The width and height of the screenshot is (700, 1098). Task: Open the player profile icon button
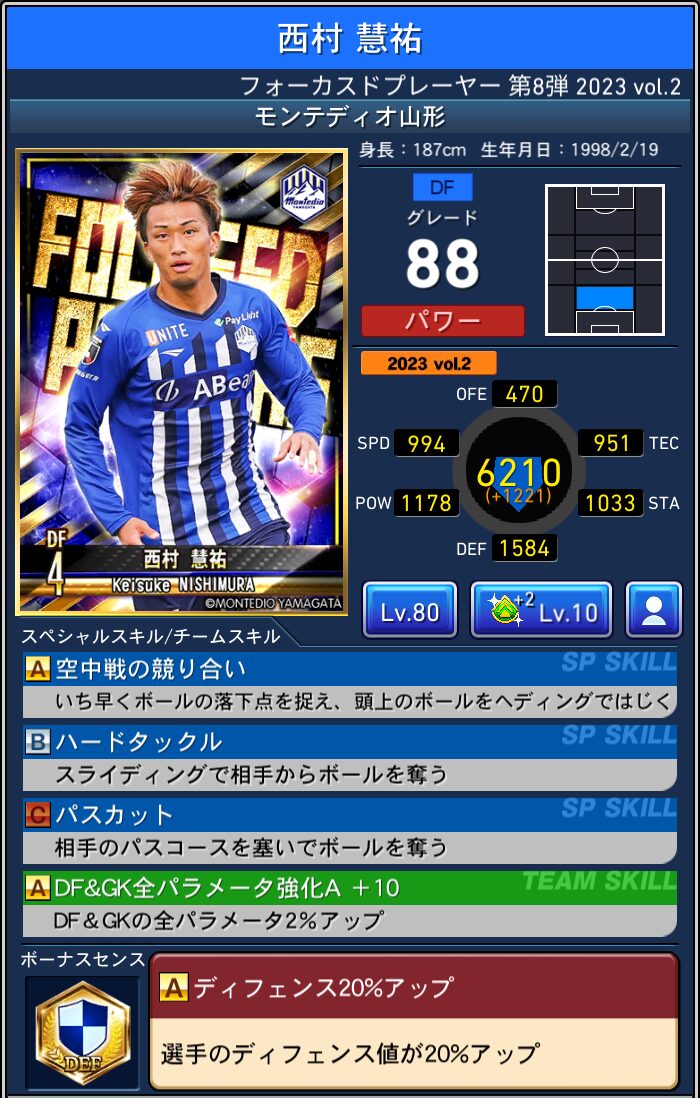point(653,610)
